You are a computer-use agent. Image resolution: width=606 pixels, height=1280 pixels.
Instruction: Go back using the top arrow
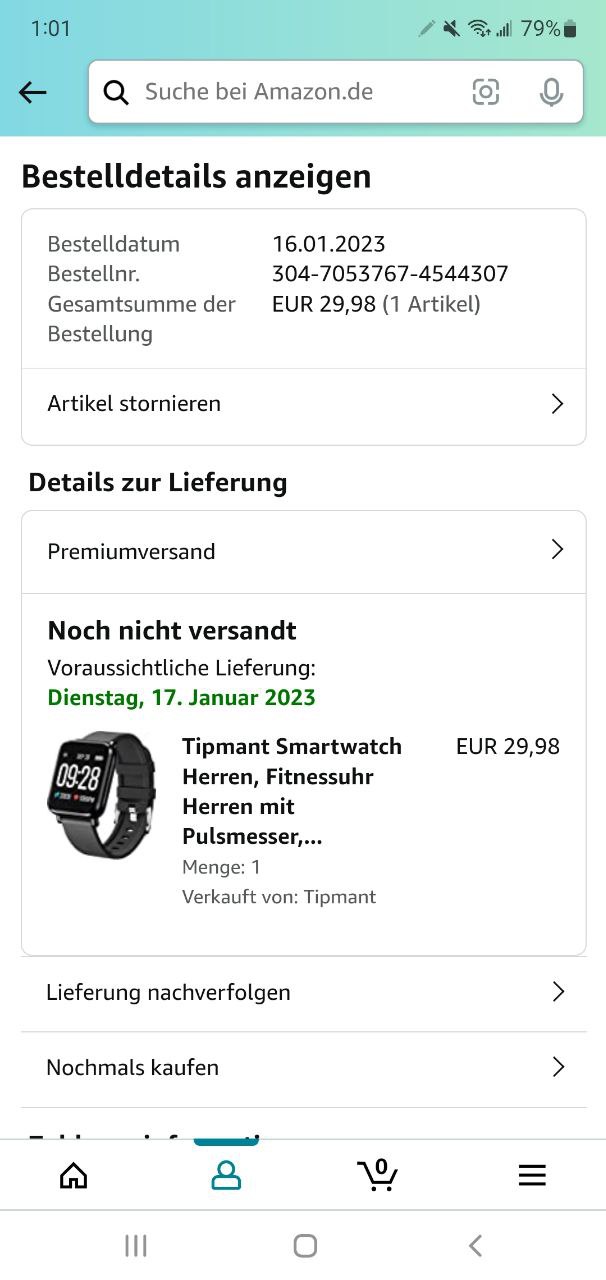coord(33,93)
